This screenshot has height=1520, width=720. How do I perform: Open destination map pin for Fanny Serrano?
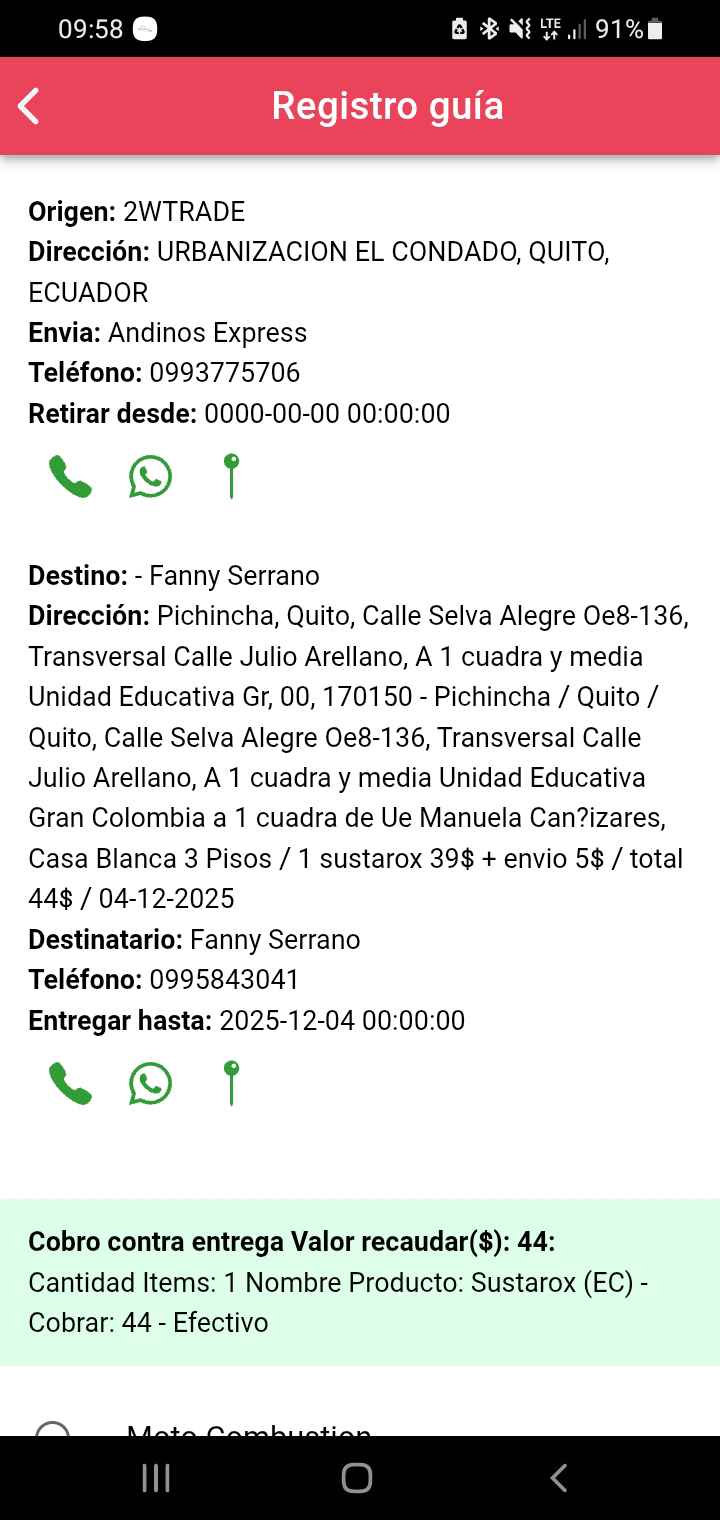[x=231, y=1083]
